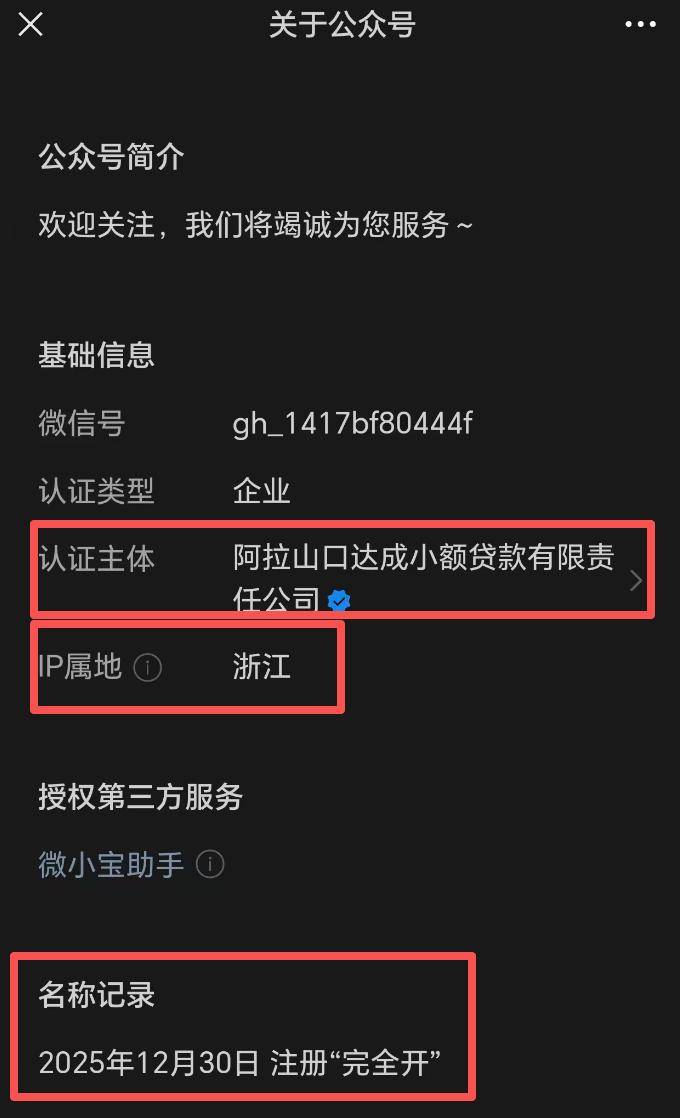Close the 关于公众号 page
The width and height of the screenshot is (680, 1118).
point(31,25)
